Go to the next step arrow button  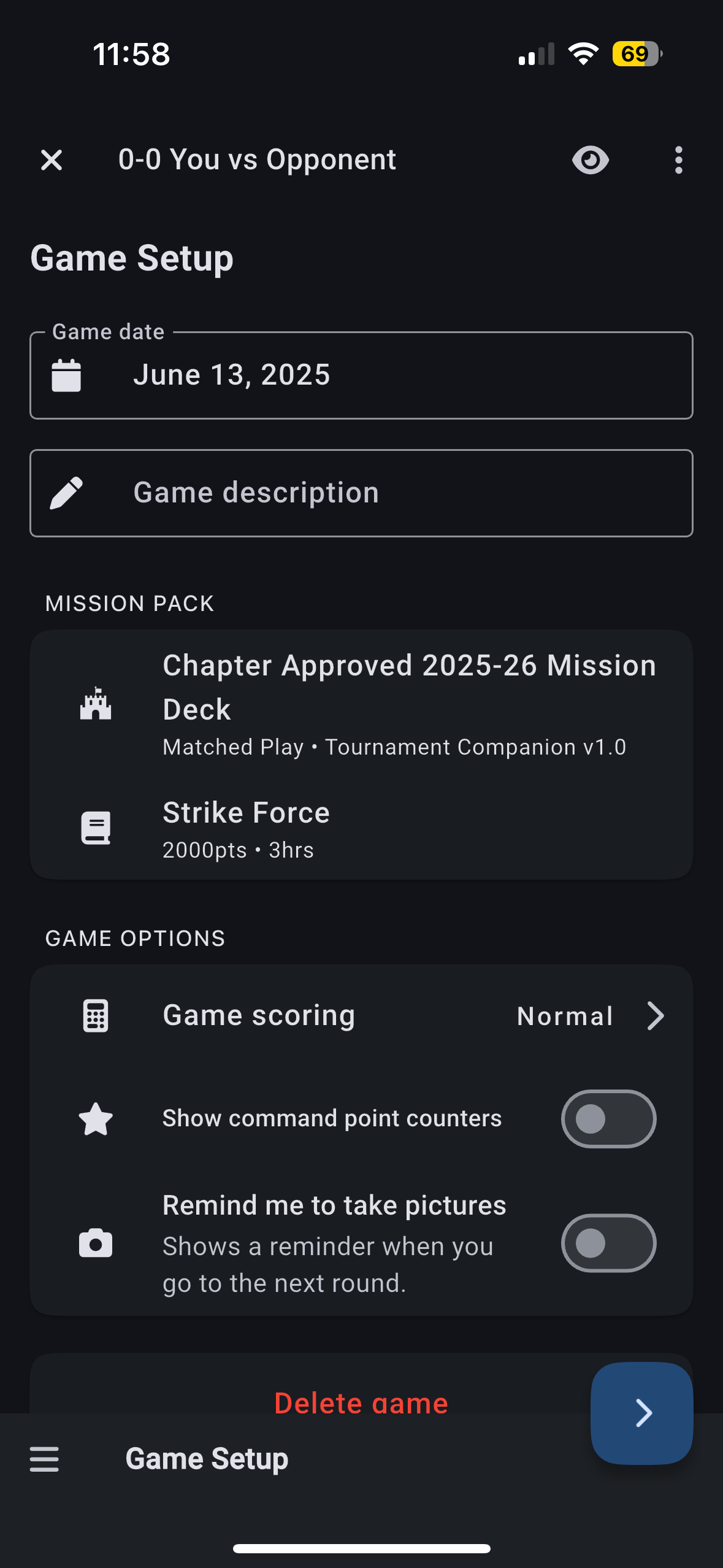coord(642,1413)
